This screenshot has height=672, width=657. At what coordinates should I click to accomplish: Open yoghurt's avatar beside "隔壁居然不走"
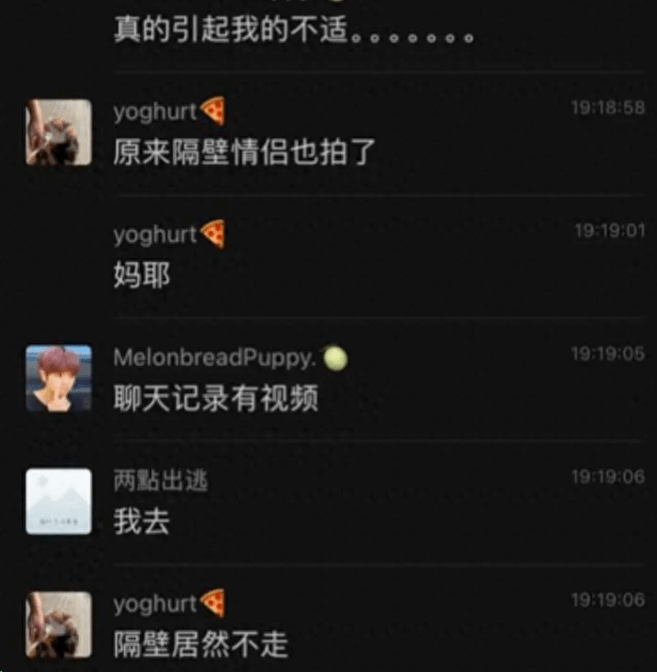[x=58, y=624]
